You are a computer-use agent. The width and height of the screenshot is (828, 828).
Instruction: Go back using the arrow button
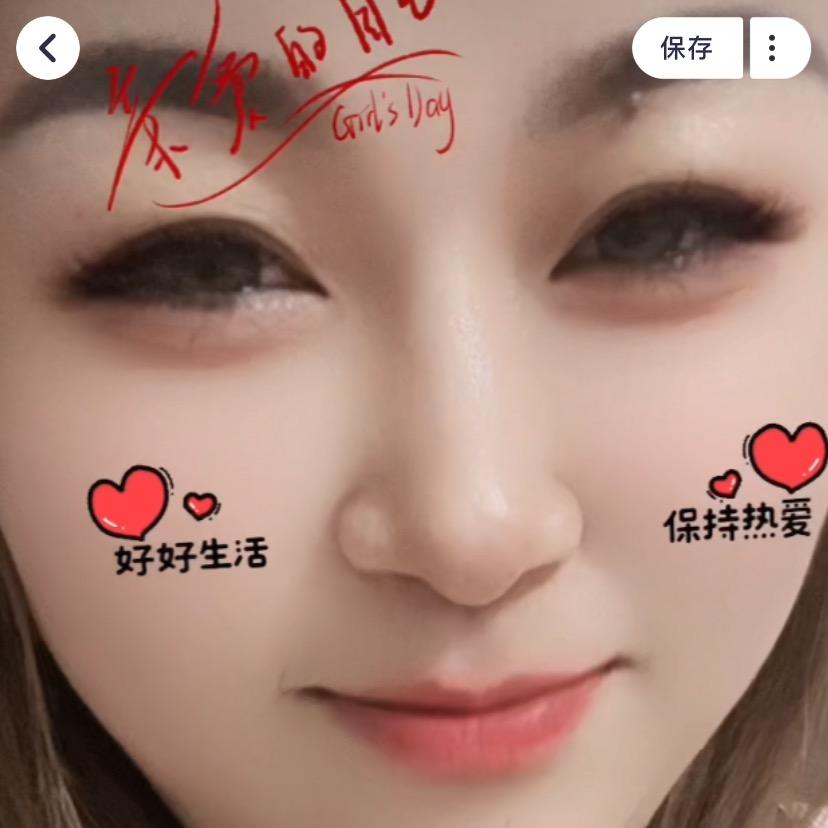click(47, 48)
